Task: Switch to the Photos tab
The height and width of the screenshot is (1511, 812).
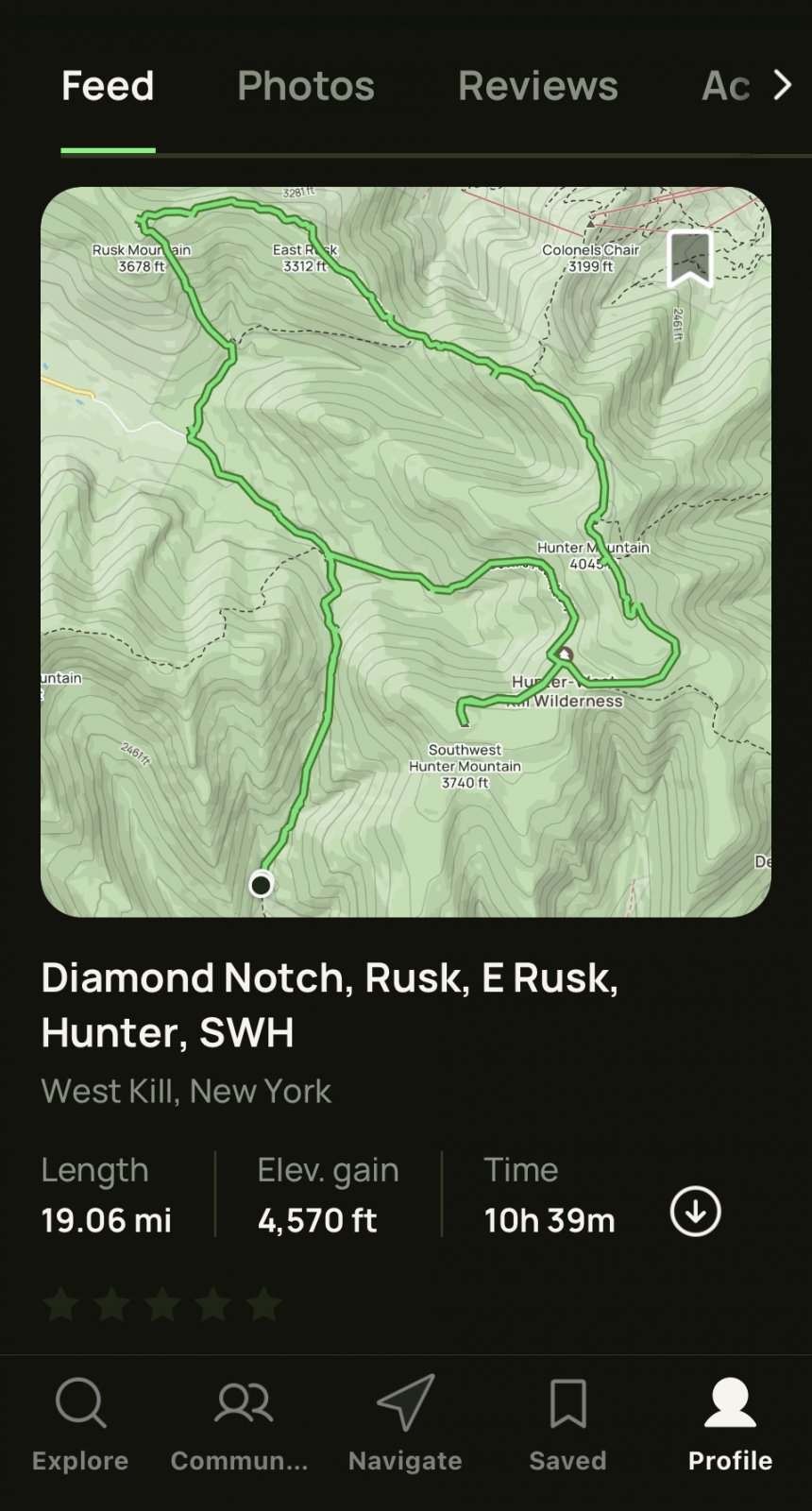Action: click(x=305, y=86)
